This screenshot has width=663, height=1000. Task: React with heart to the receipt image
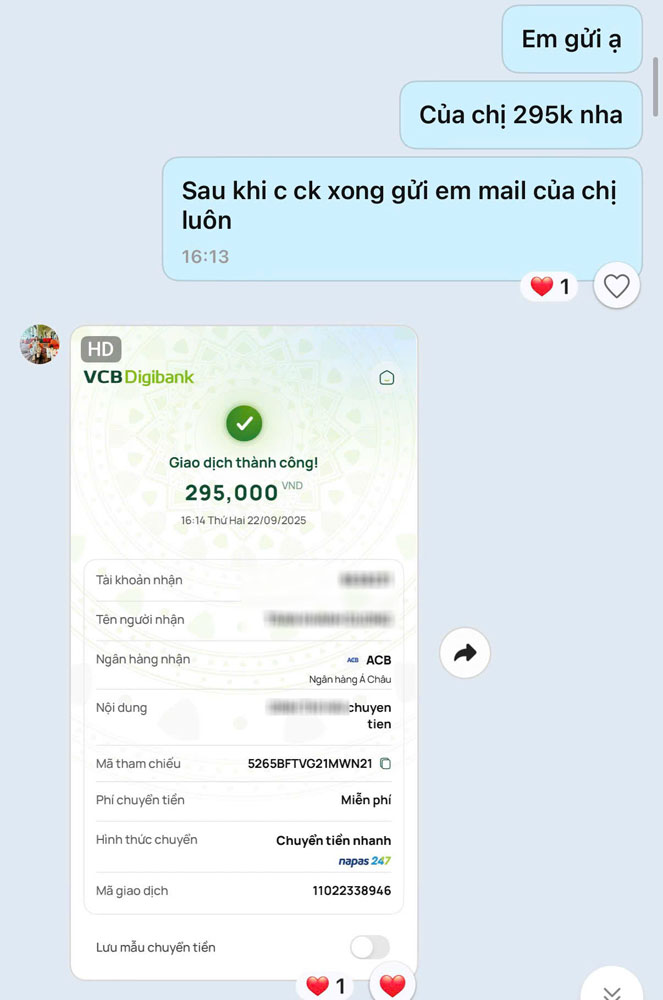tap(392, 986)
